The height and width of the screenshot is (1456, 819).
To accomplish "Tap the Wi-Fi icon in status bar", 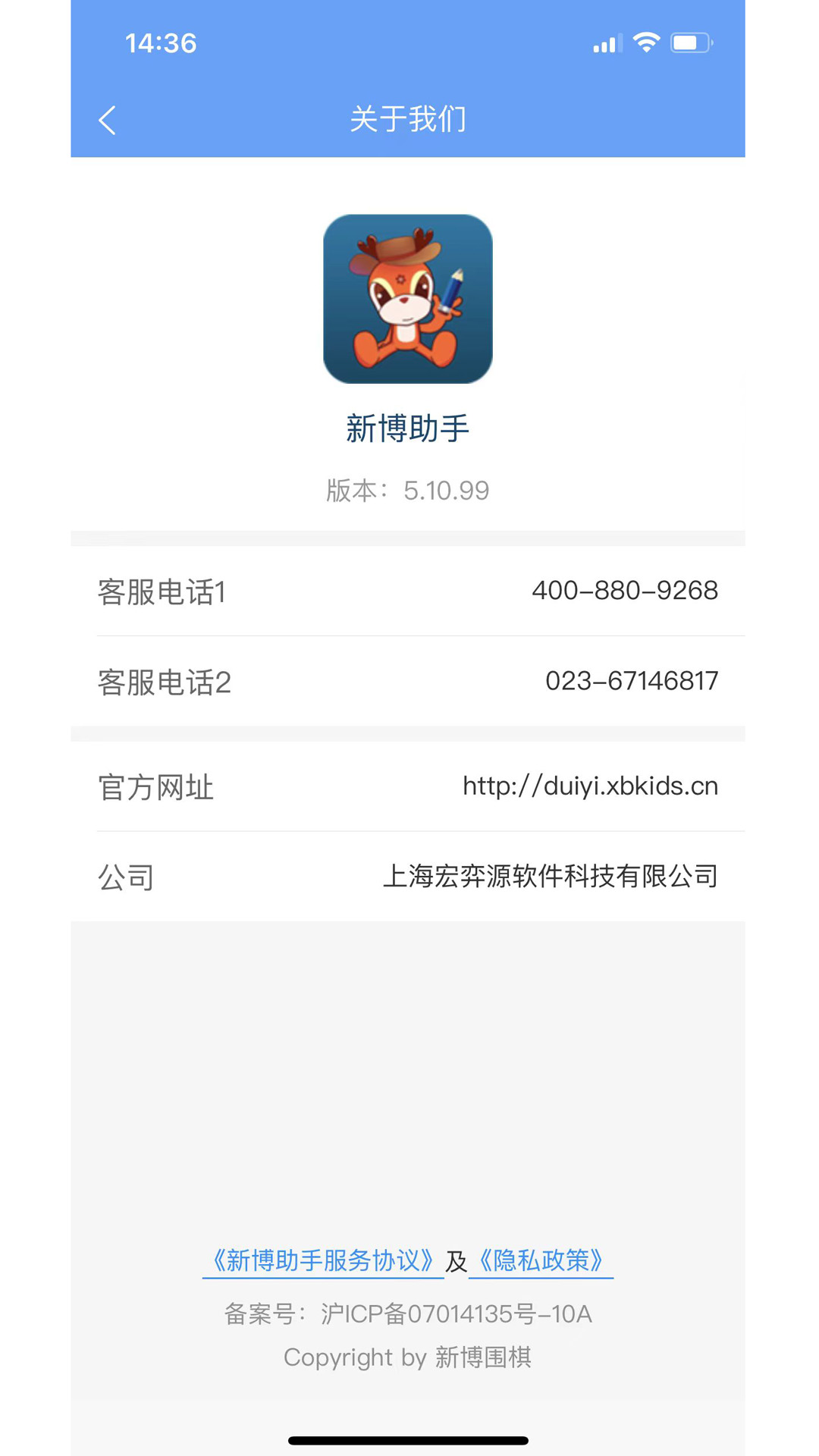I will (645, 43).
